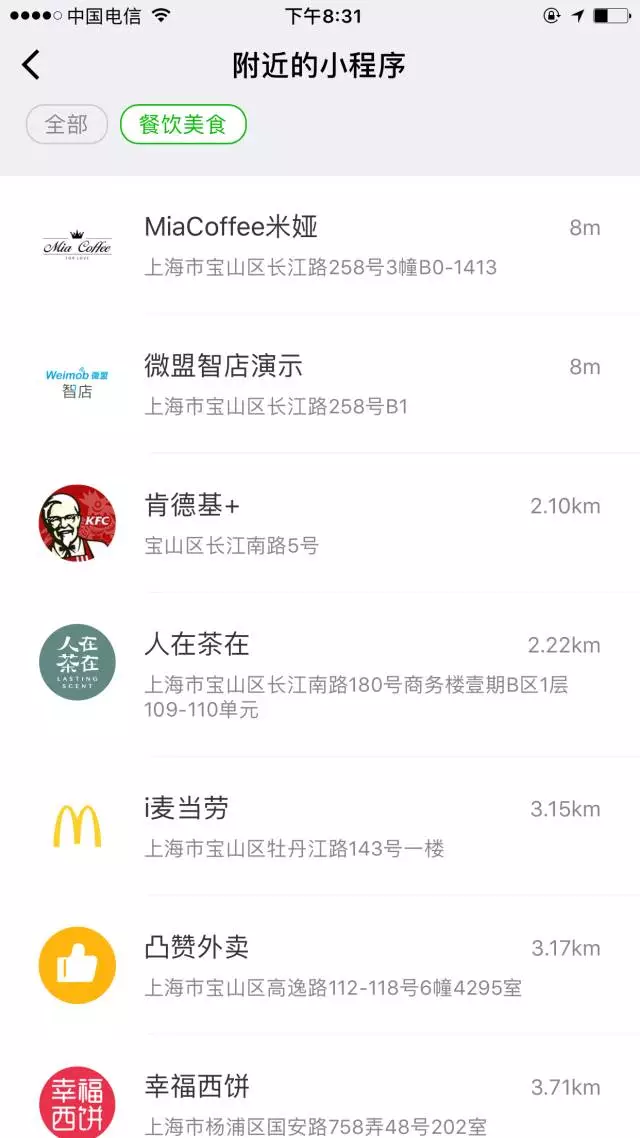
Task: Select the 全部 filter chip
Action: click(67, 124)
